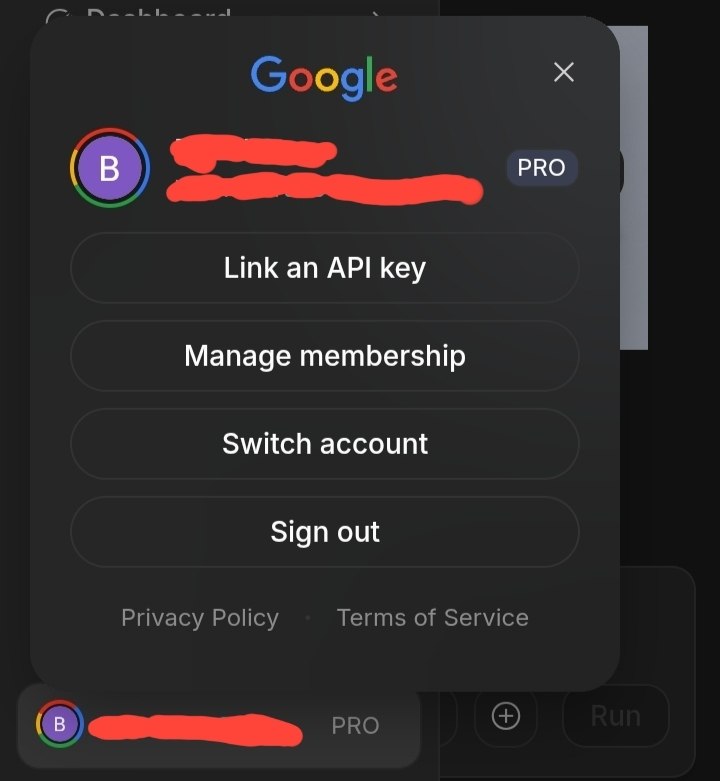Tap the Run button
Screen dimensions: 720x781
click(x=615, y=716)
